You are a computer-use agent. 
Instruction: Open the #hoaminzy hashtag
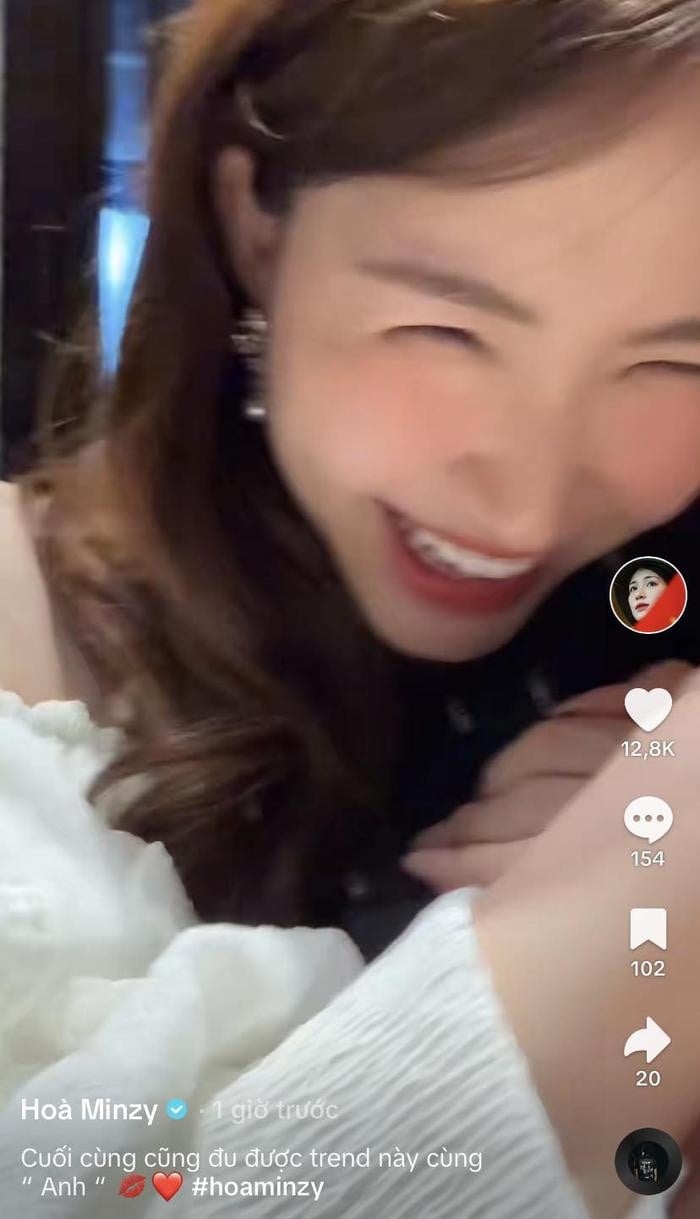(258, 1187)
